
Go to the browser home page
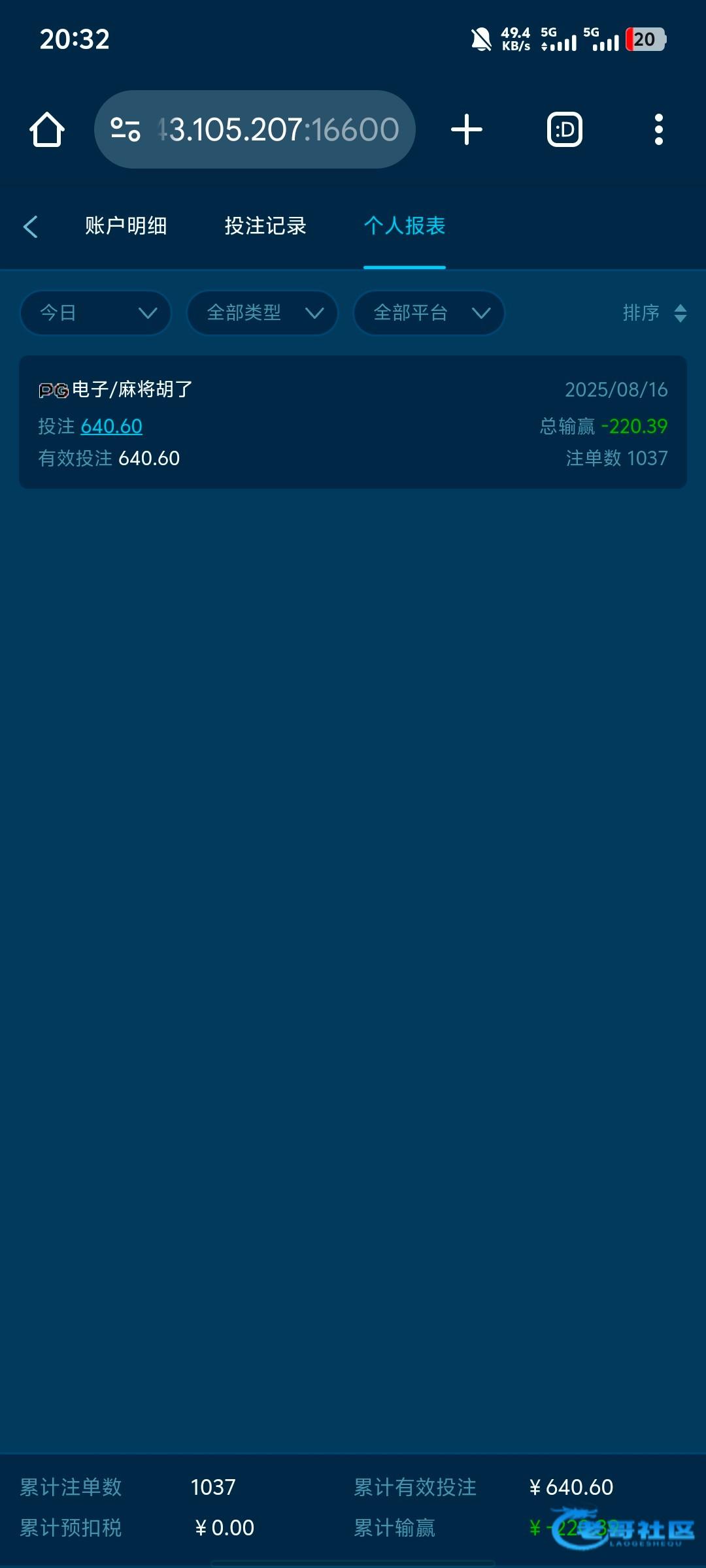point(47,129)
